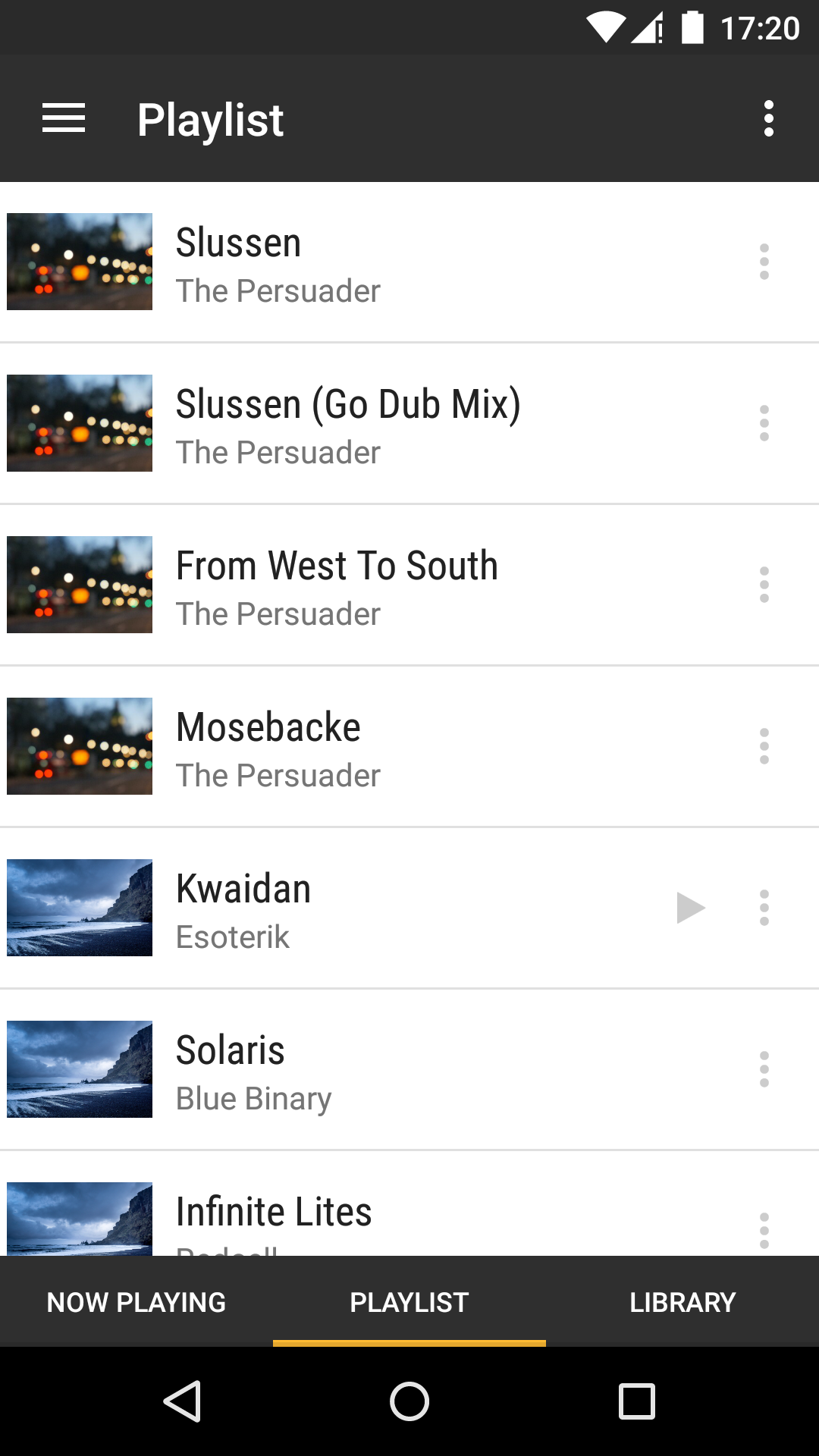Screen dimensions: 819x1456
Task: Tap the play icon next to Kwaidan
Action: 690,907
